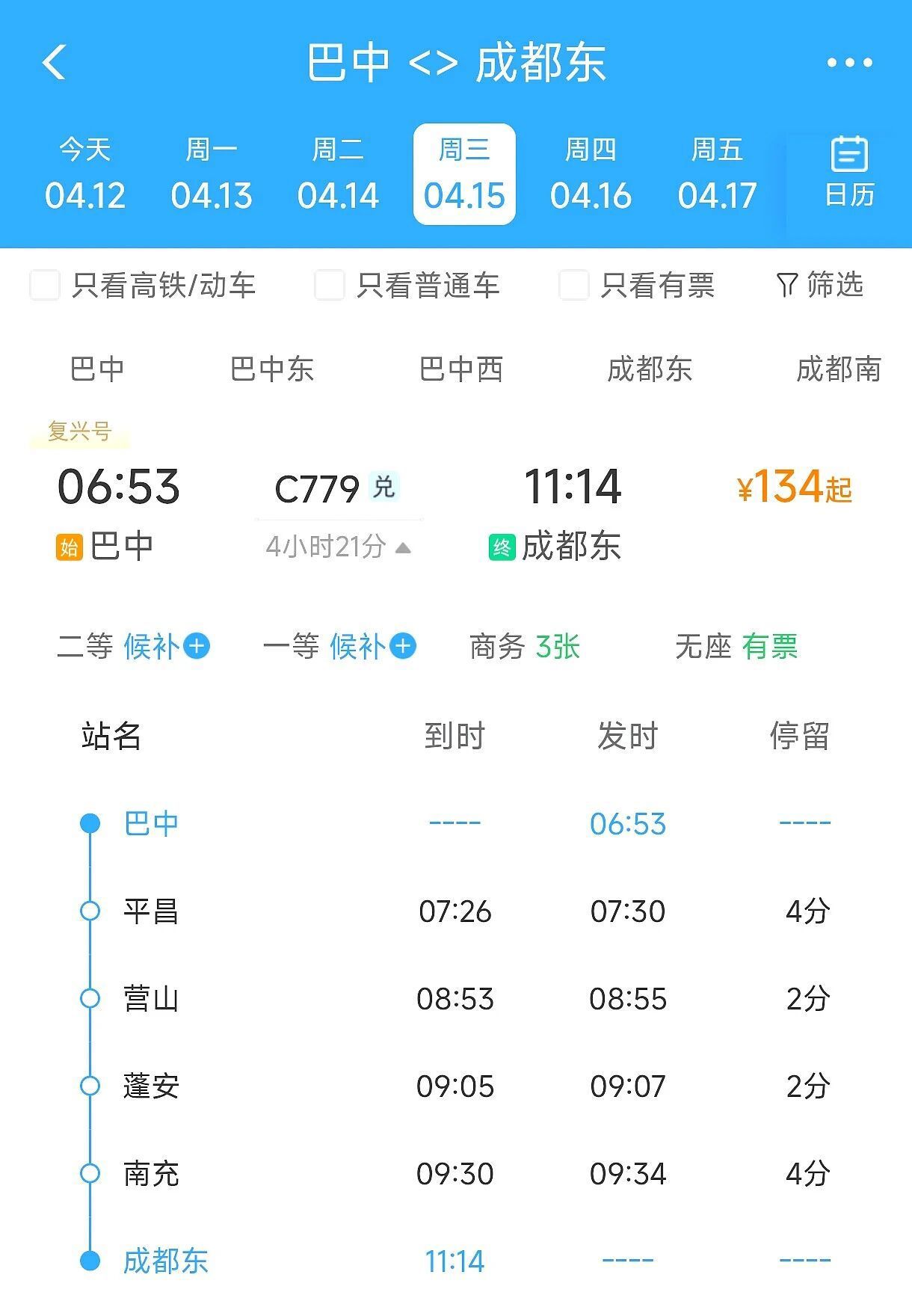912x1316 pixels.
Task: Check 只看高铁/动车 filter
Action: pyautogui.click(x=45, y=286)
